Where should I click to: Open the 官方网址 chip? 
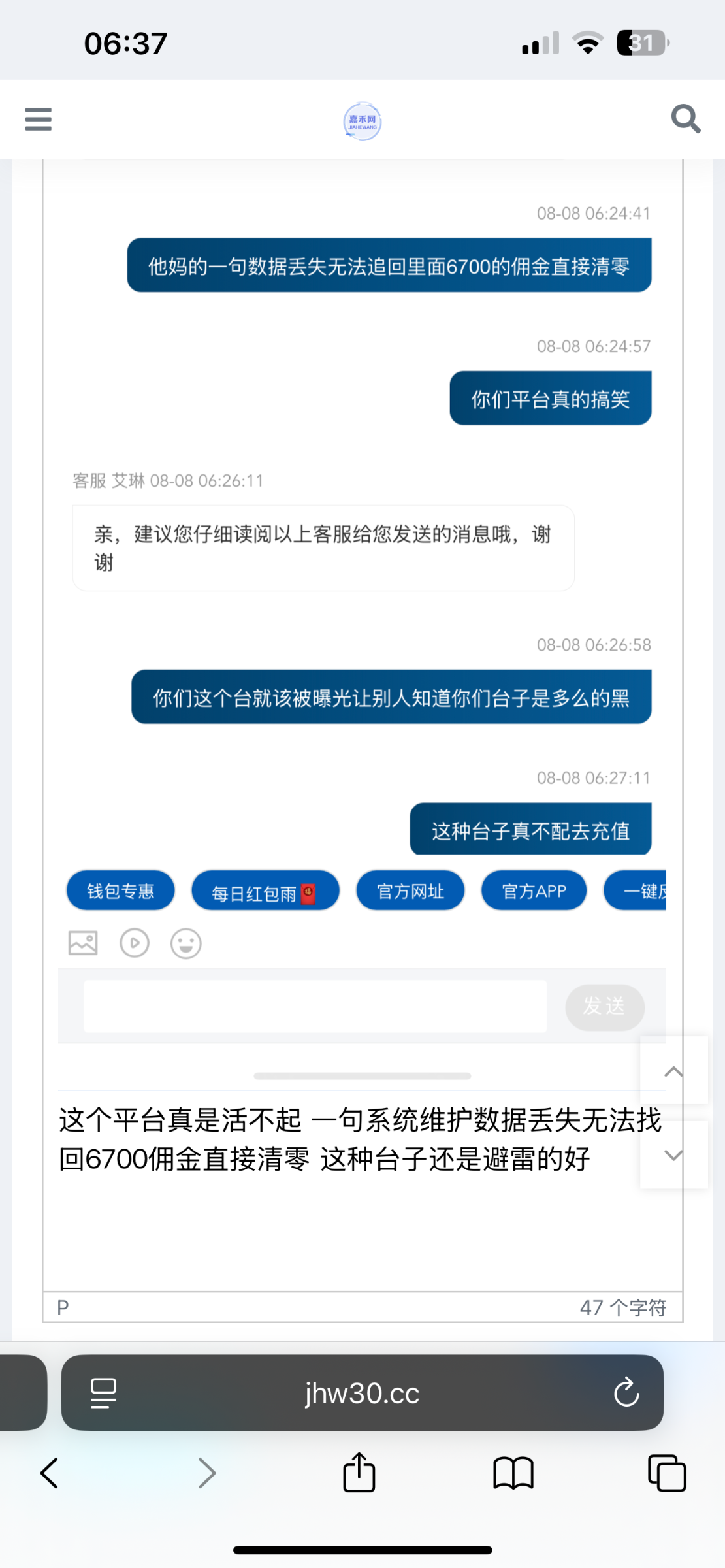410,891
